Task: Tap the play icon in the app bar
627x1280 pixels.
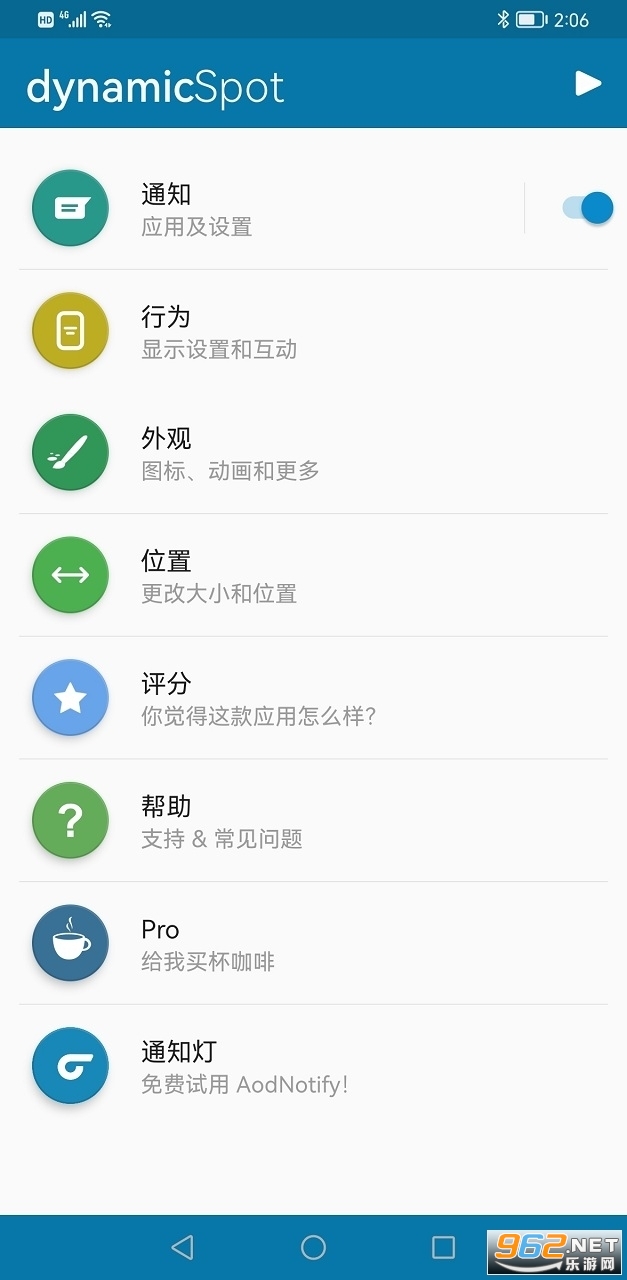Action: click(x=588, y=84)
